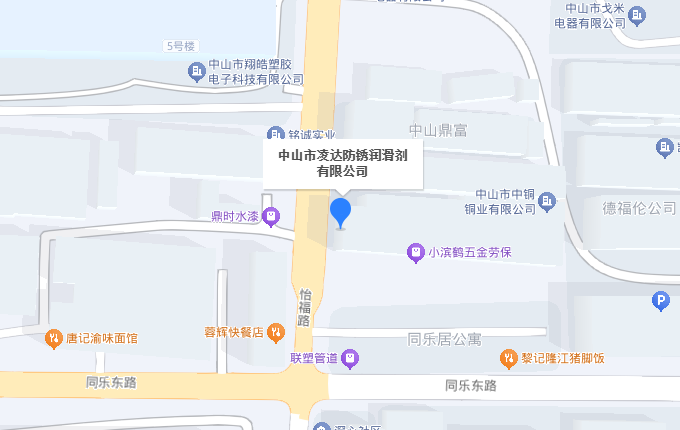Open the 小滨鹤五金劳保 shop marker
Image resolution: width=680 pixels, height=430 pixels.
pyautogui.click(x=416, y=252)
